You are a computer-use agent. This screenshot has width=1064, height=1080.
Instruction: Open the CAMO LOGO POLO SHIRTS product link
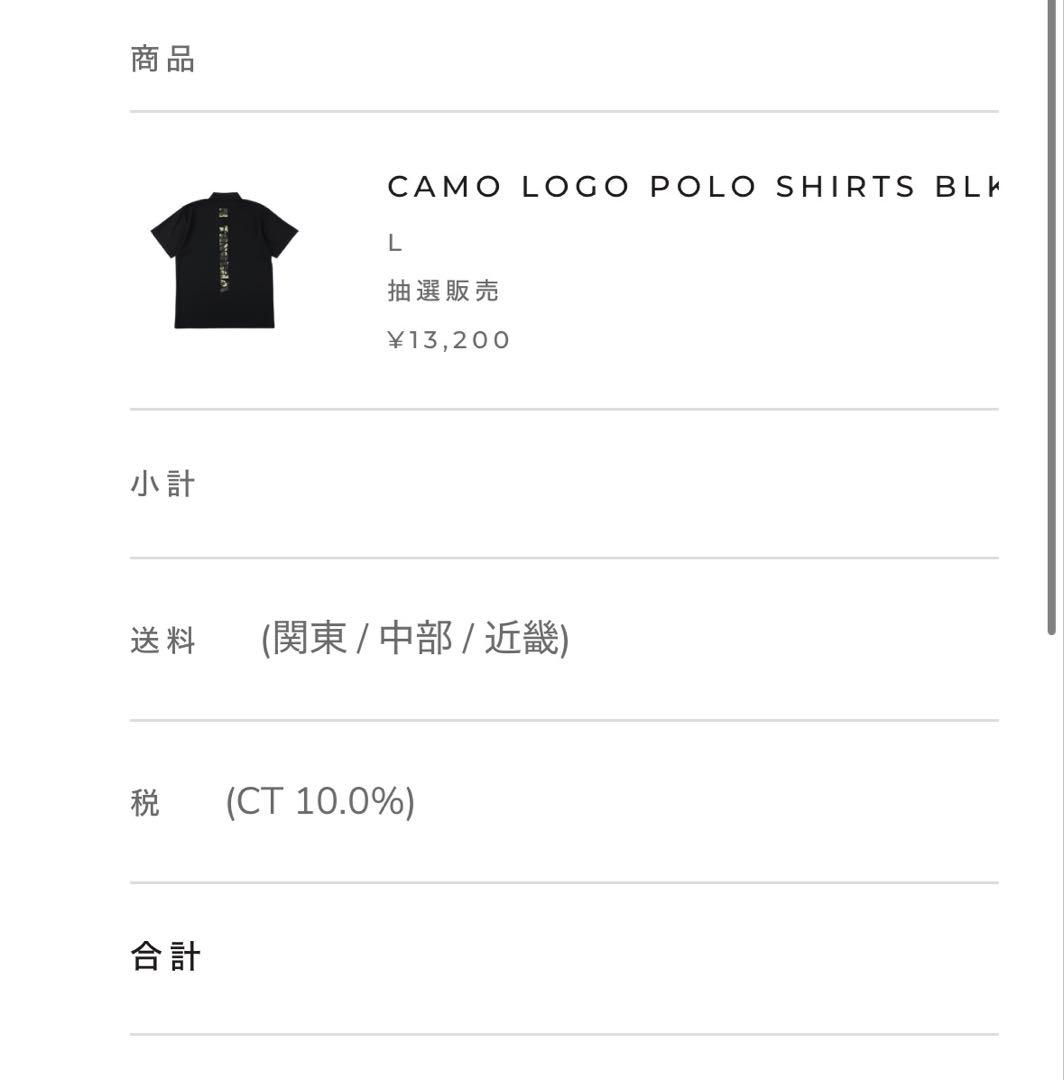pyautogui.click(x=692, y=187)
